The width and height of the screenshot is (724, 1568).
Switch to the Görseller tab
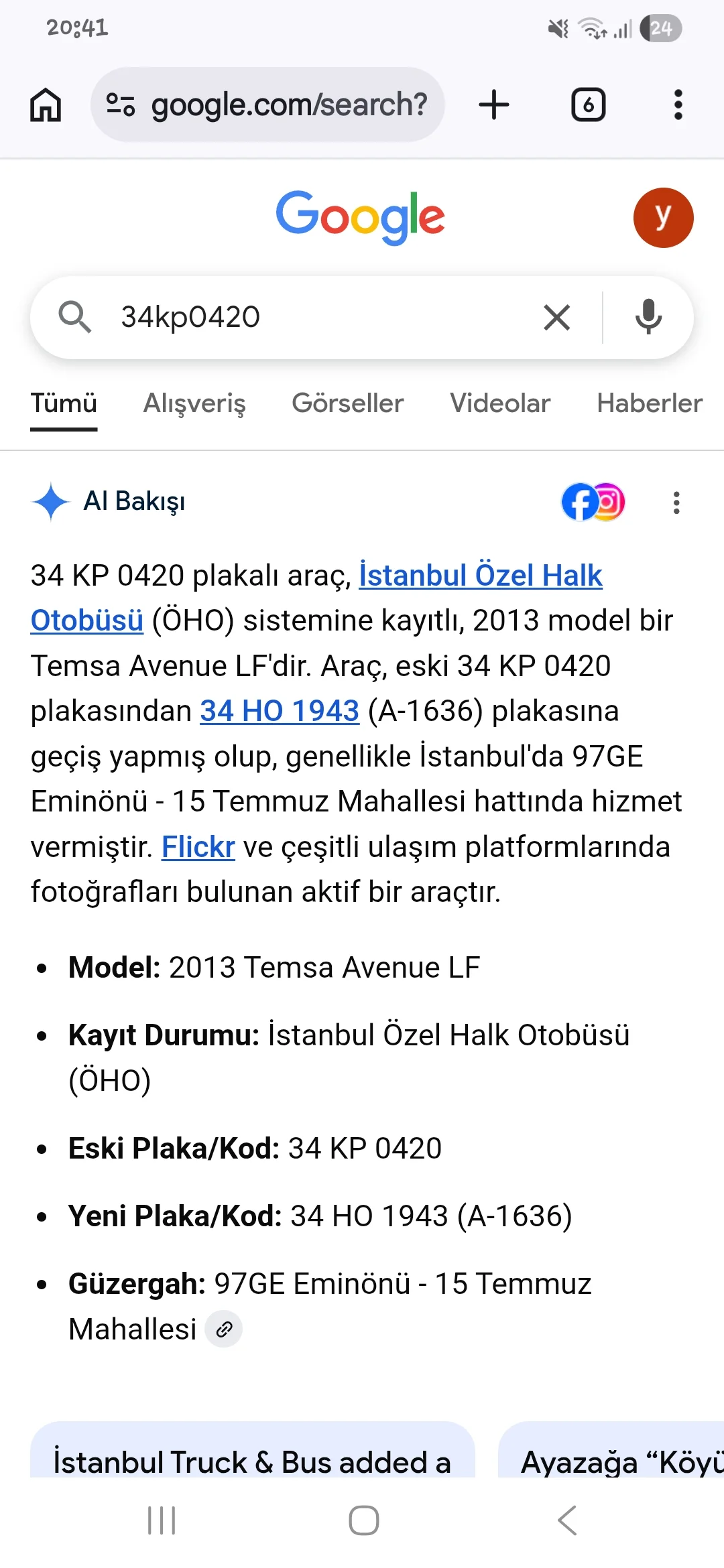[x=347, y=403]
